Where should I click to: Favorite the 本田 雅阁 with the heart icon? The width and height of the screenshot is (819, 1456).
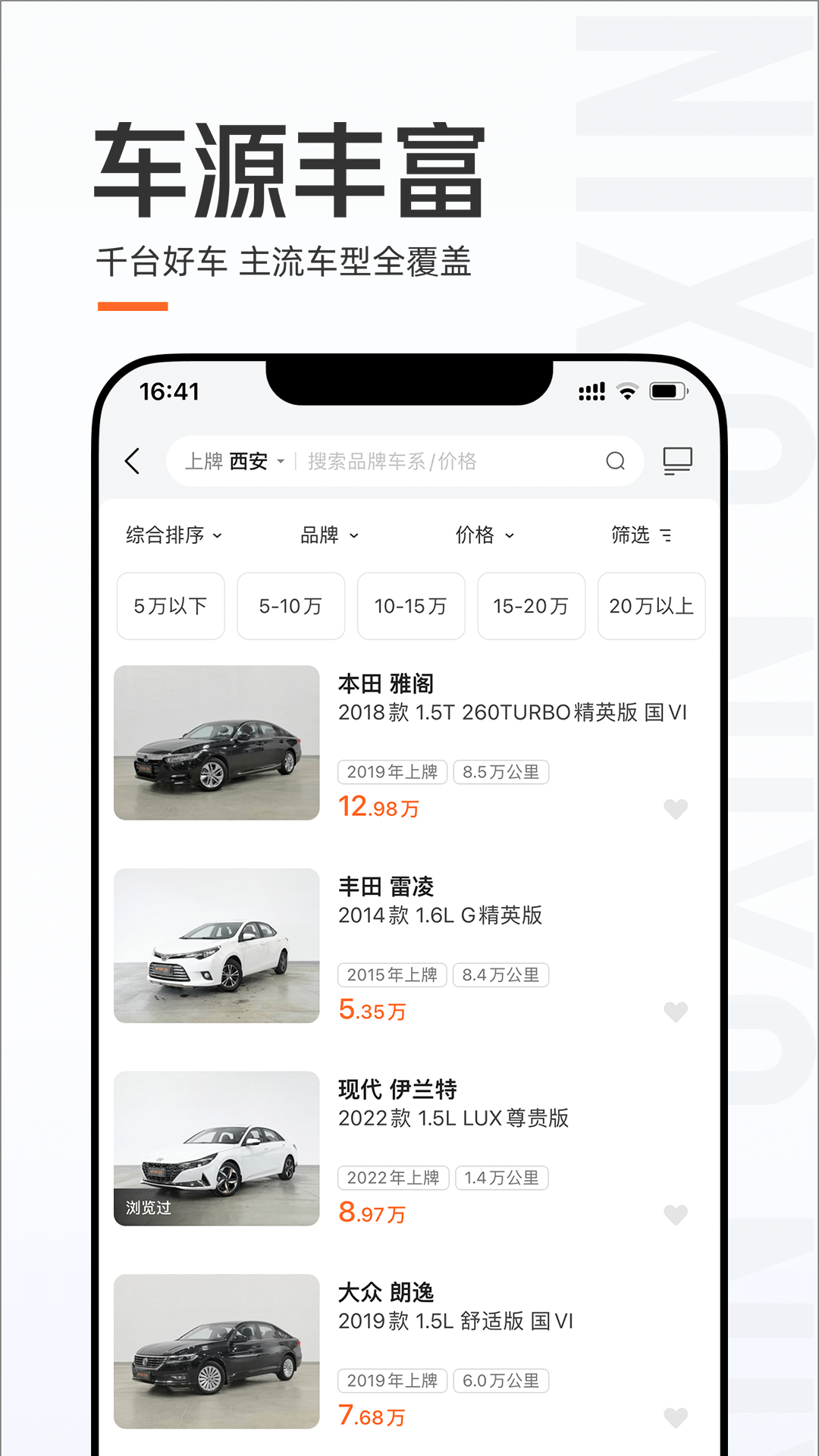[x=676, y=811]
